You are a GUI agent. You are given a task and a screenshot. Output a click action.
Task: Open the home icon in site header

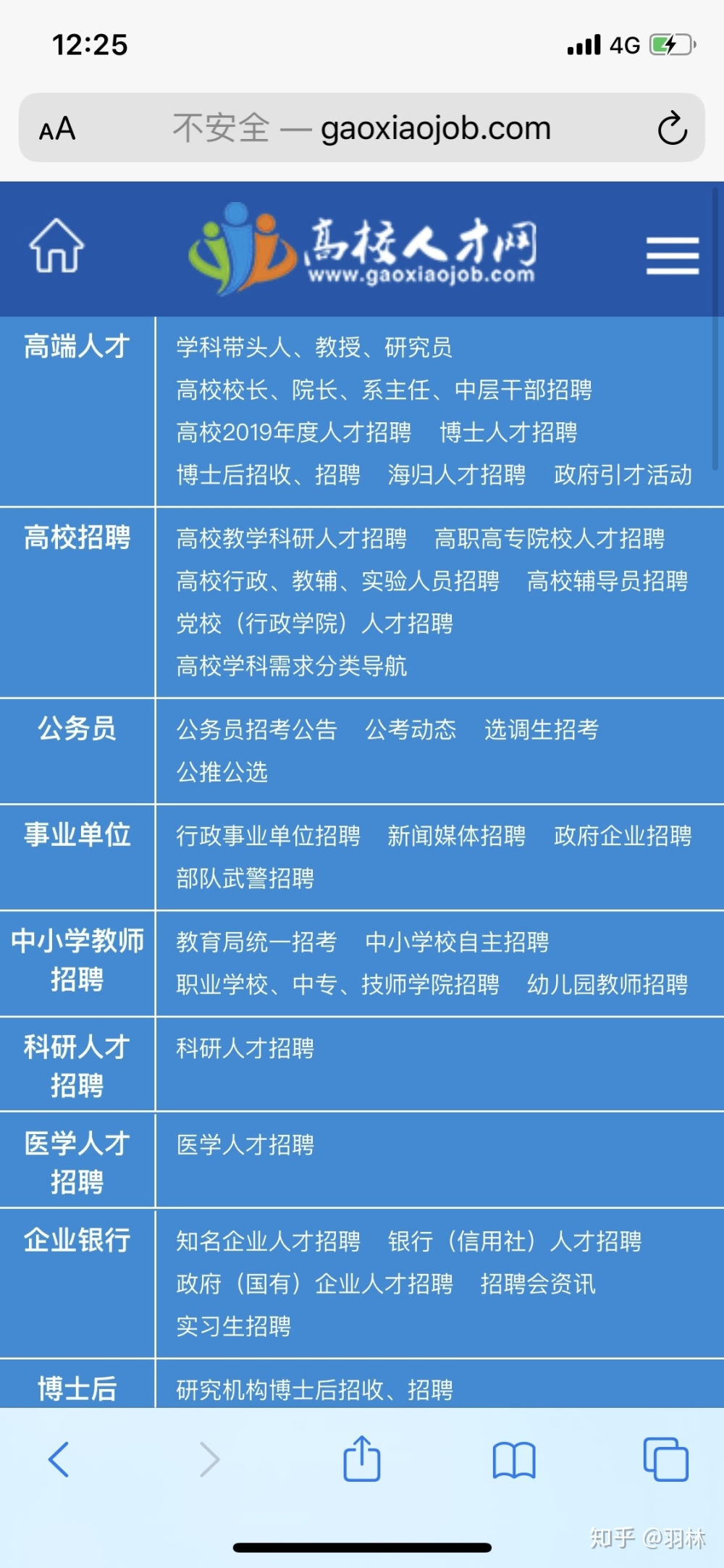coord(56,246)
